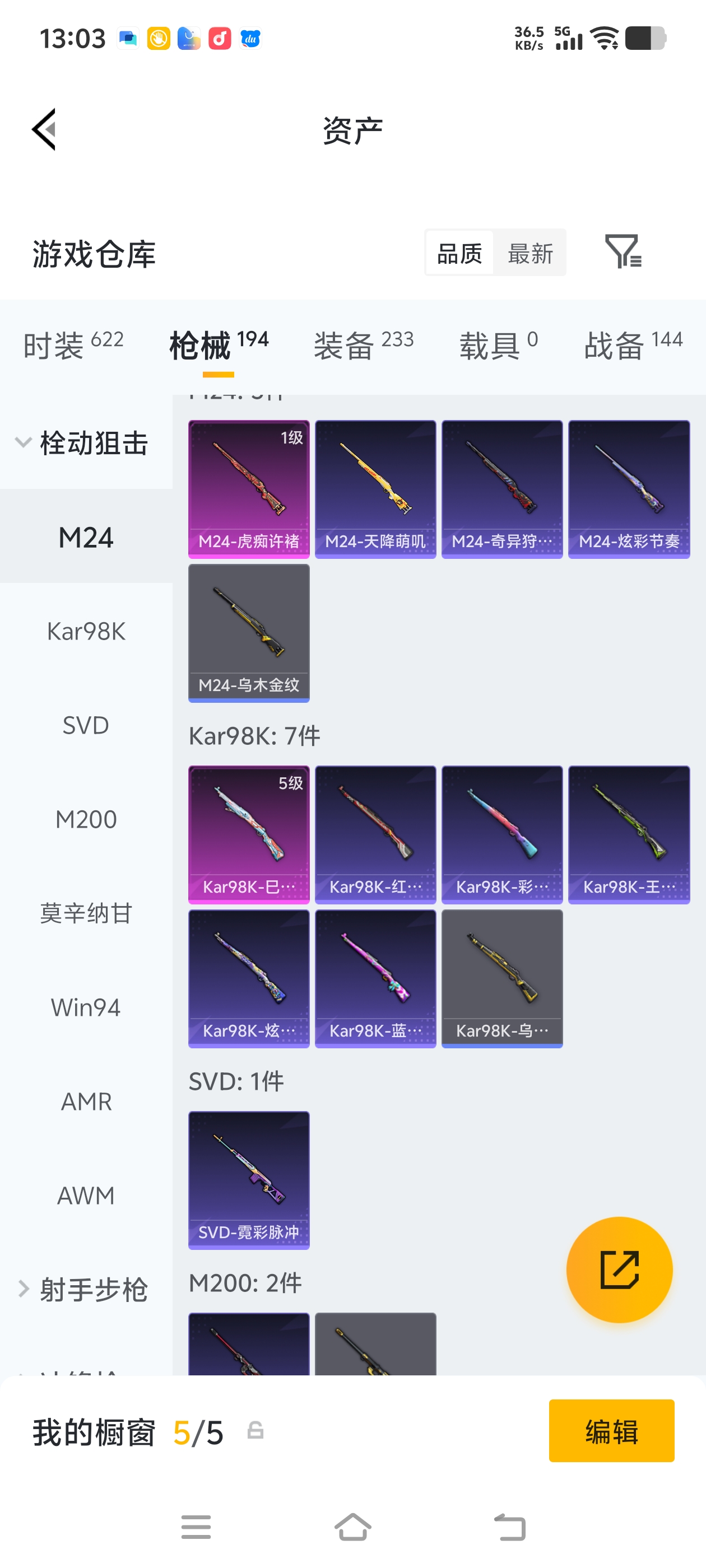The image size is (706, 1568).
Task: Open the M24-虎痴许褚 skin
Action: coord(249,489)
